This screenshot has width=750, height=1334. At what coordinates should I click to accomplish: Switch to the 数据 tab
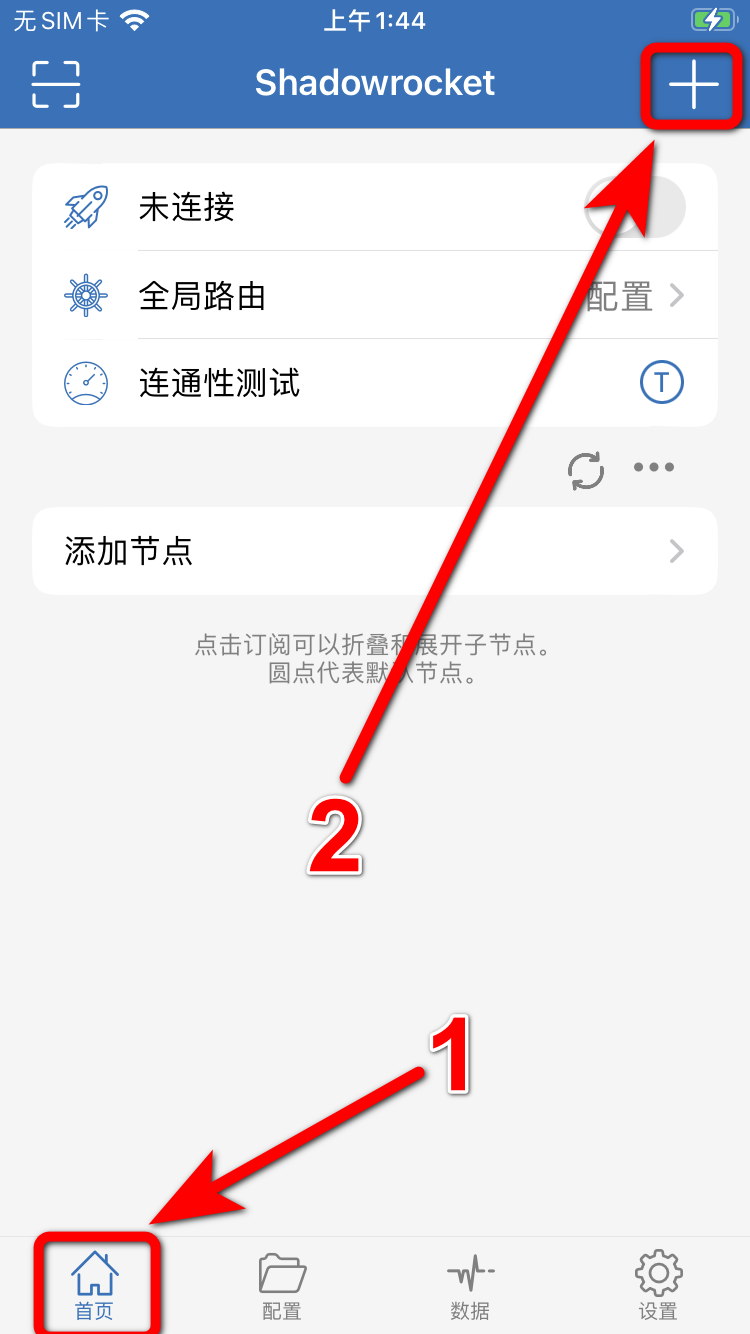[x=470, y=1285]
